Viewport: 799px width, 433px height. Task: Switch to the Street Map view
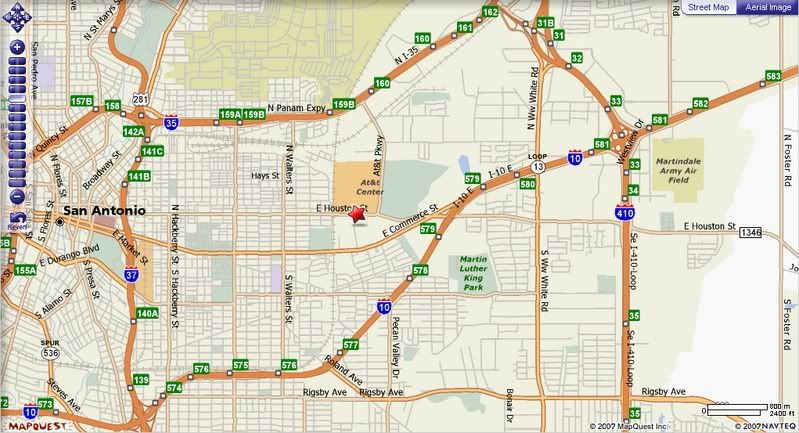pos(709,7)
